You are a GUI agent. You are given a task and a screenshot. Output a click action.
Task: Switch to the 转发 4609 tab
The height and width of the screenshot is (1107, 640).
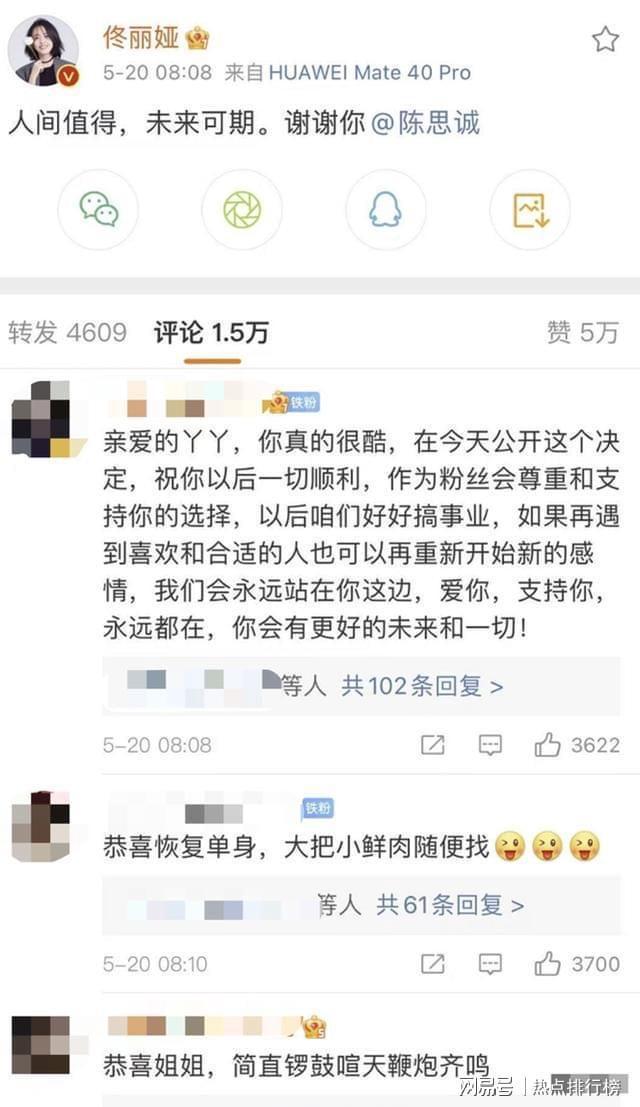click(x=67, y=332)
